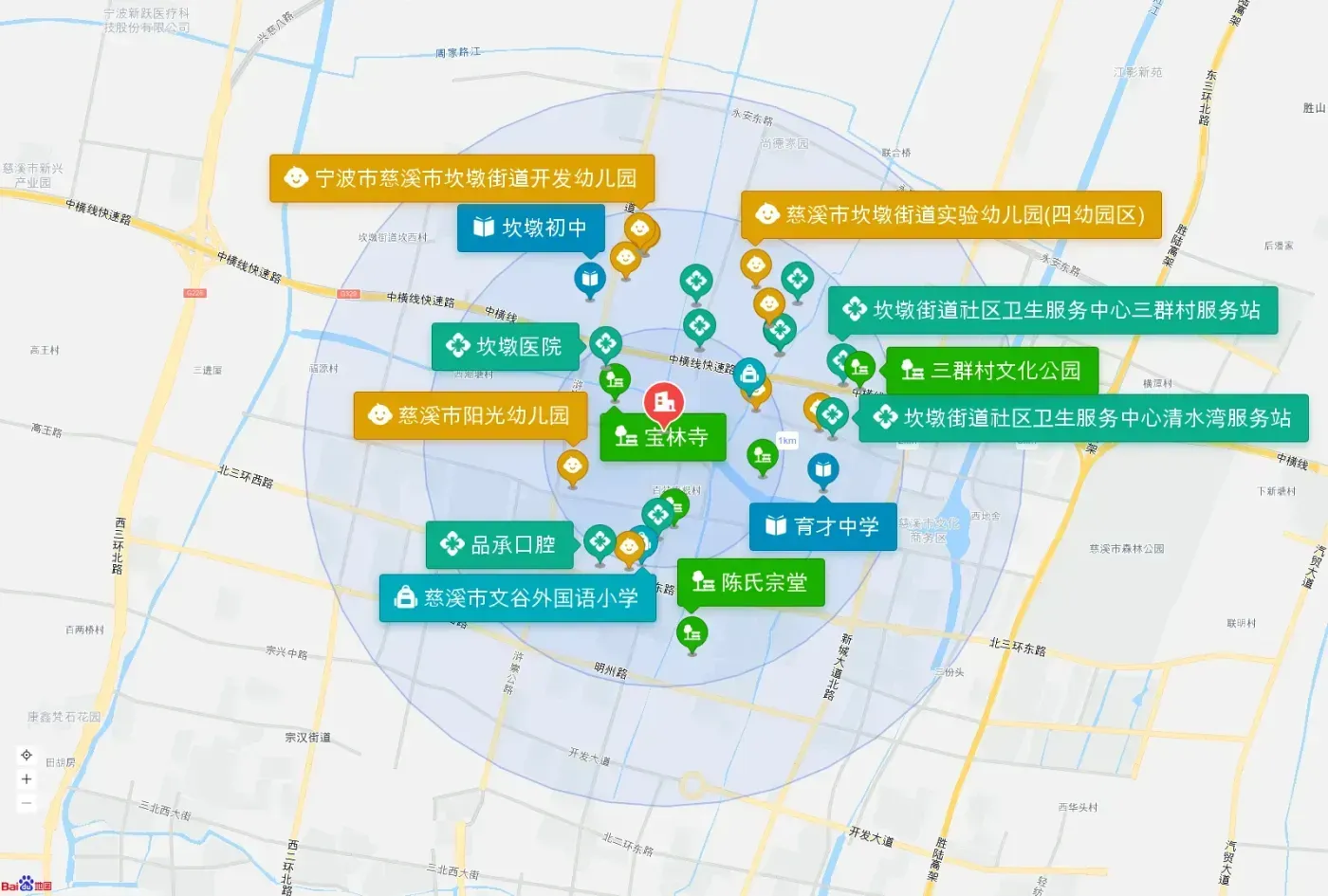The image size is (1328, 896).
Task: Select the 育才中学 school label
Action: pyautogui.click(x=823, y=527)
